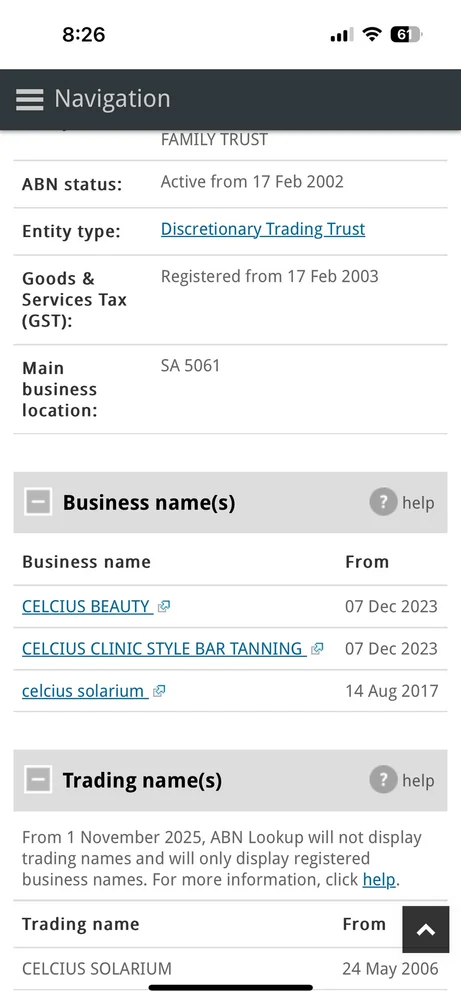The image size is (461, 1000).
Task: Open the Navigation hamburger menu
Action: coord(30,99)
